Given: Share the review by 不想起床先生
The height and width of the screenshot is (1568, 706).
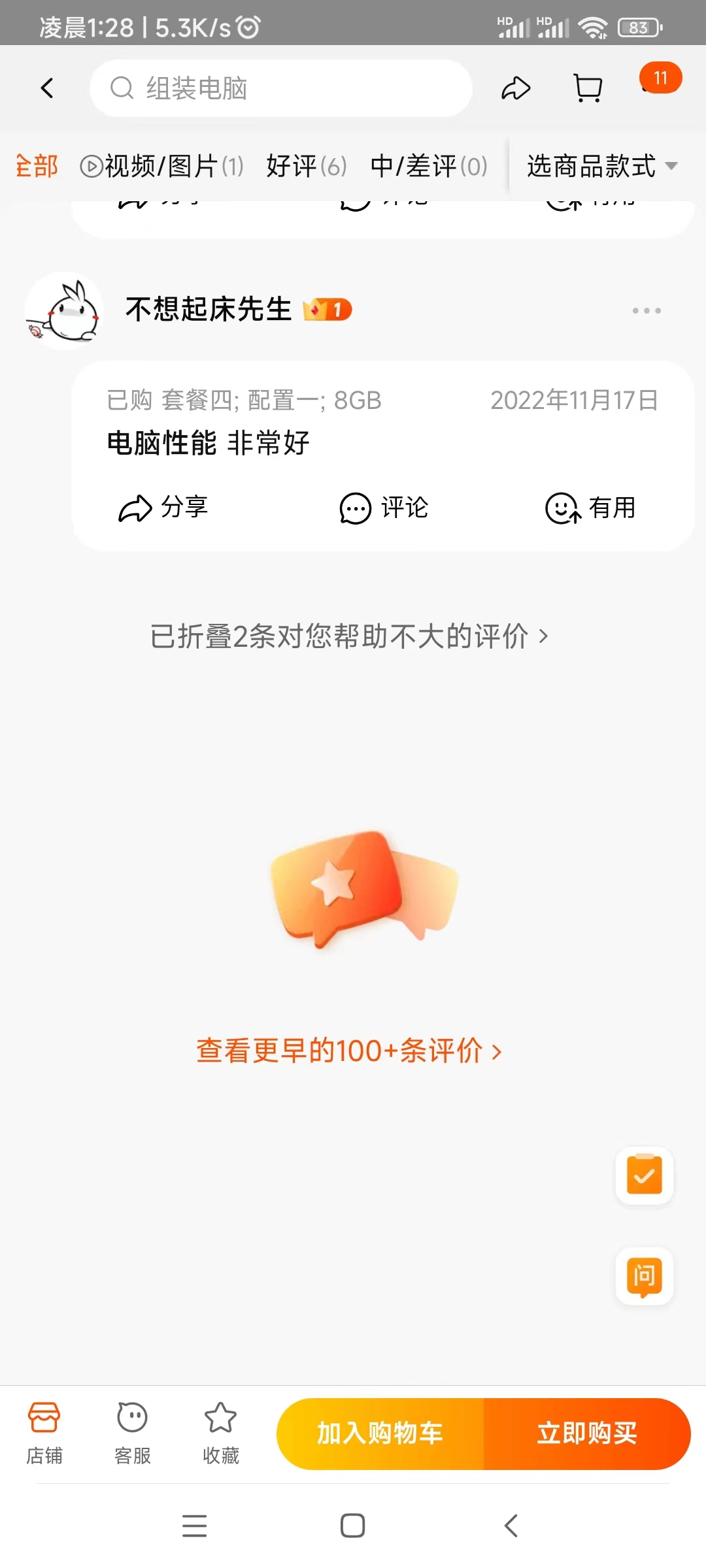Looking at the screenshot, I should point(163,508).
